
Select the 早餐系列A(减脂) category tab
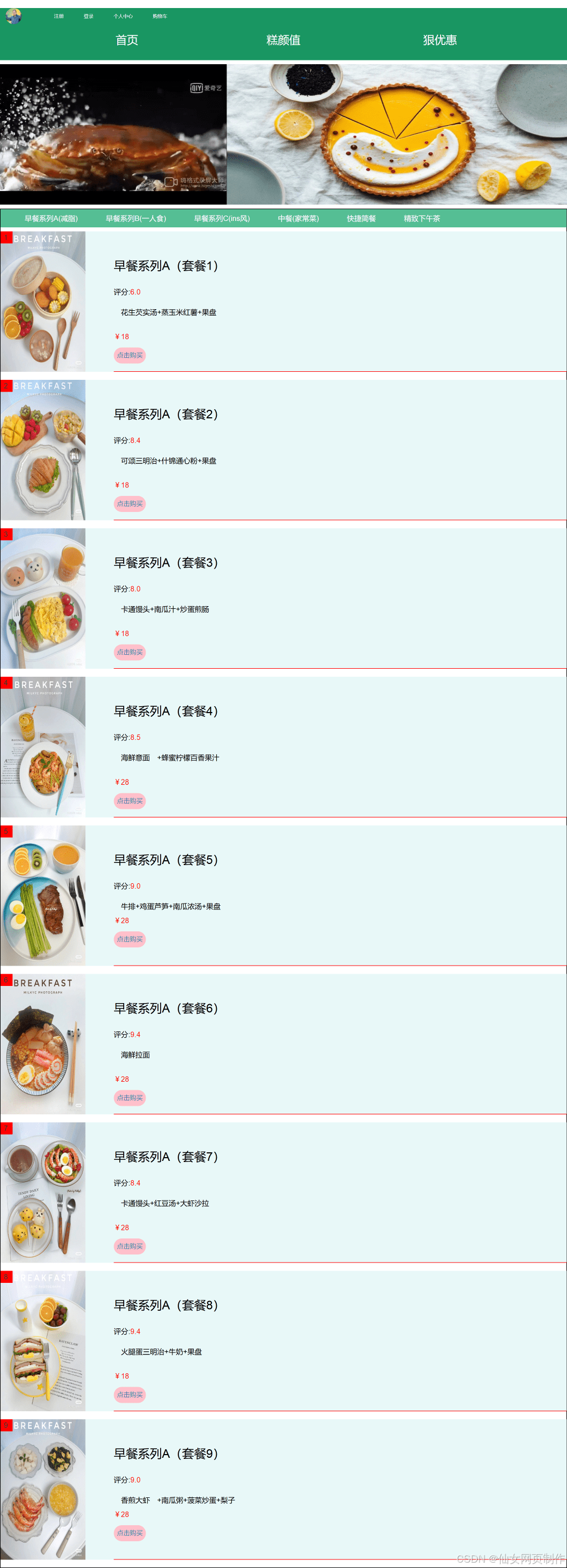(51, 218)
